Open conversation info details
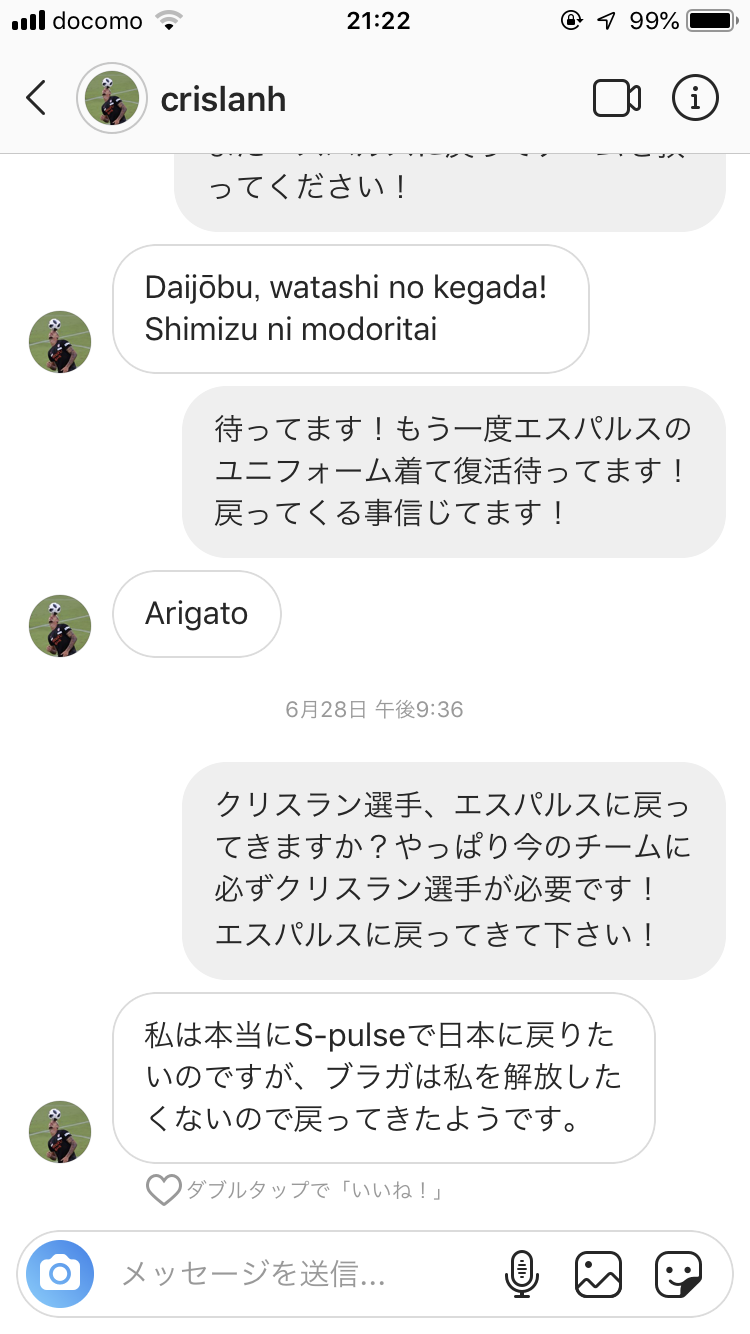 point(695,98)
